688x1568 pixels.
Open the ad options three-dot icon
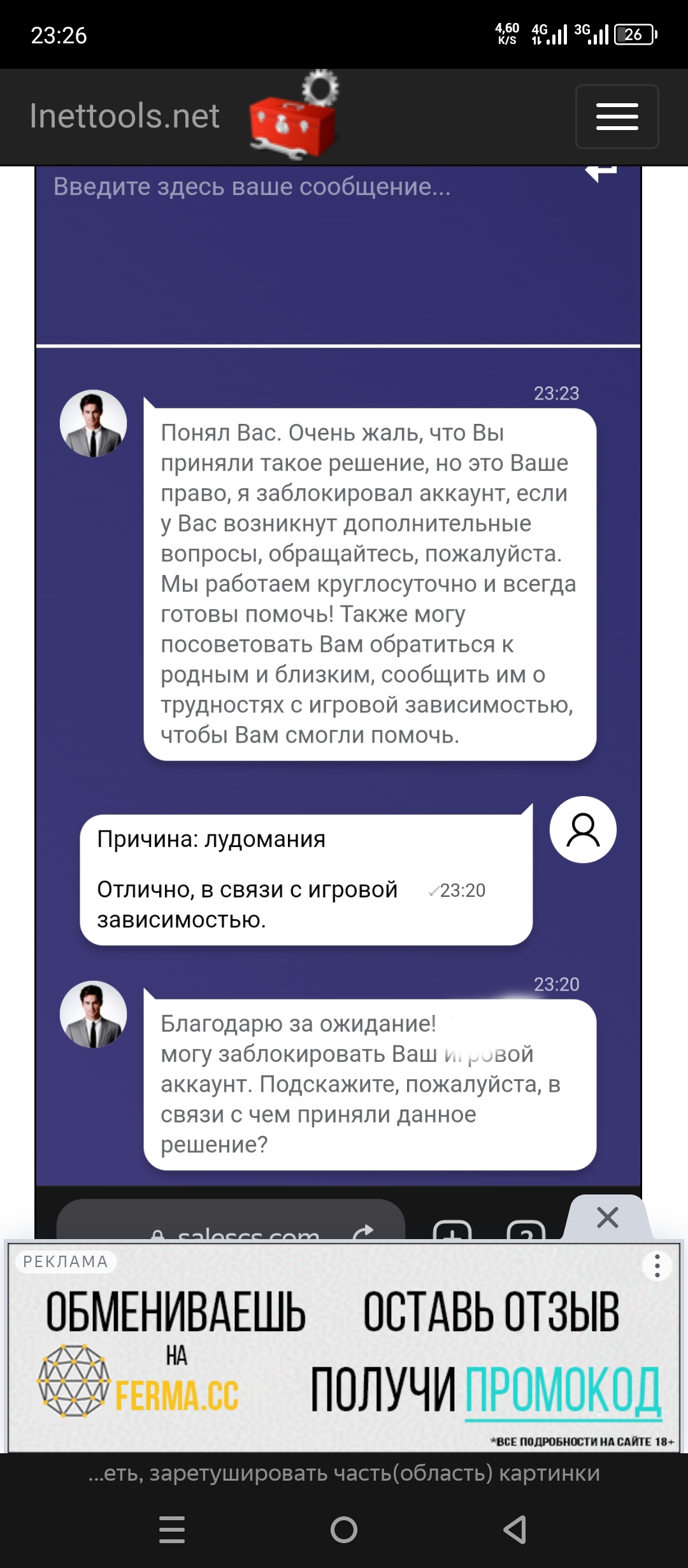(x=657, y=1265)
